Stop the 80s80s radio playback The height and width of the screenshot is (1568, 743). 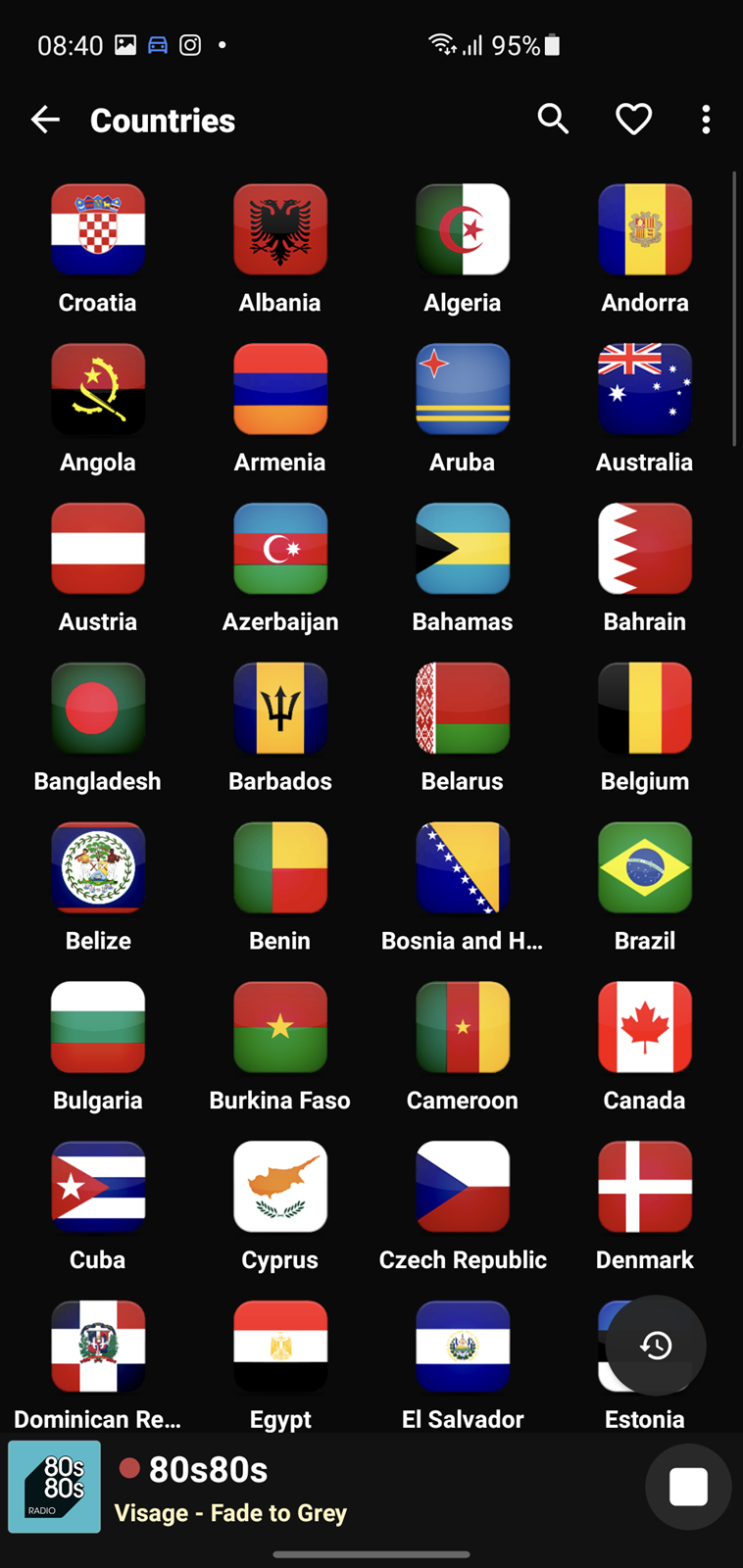tap(688, 1487)
